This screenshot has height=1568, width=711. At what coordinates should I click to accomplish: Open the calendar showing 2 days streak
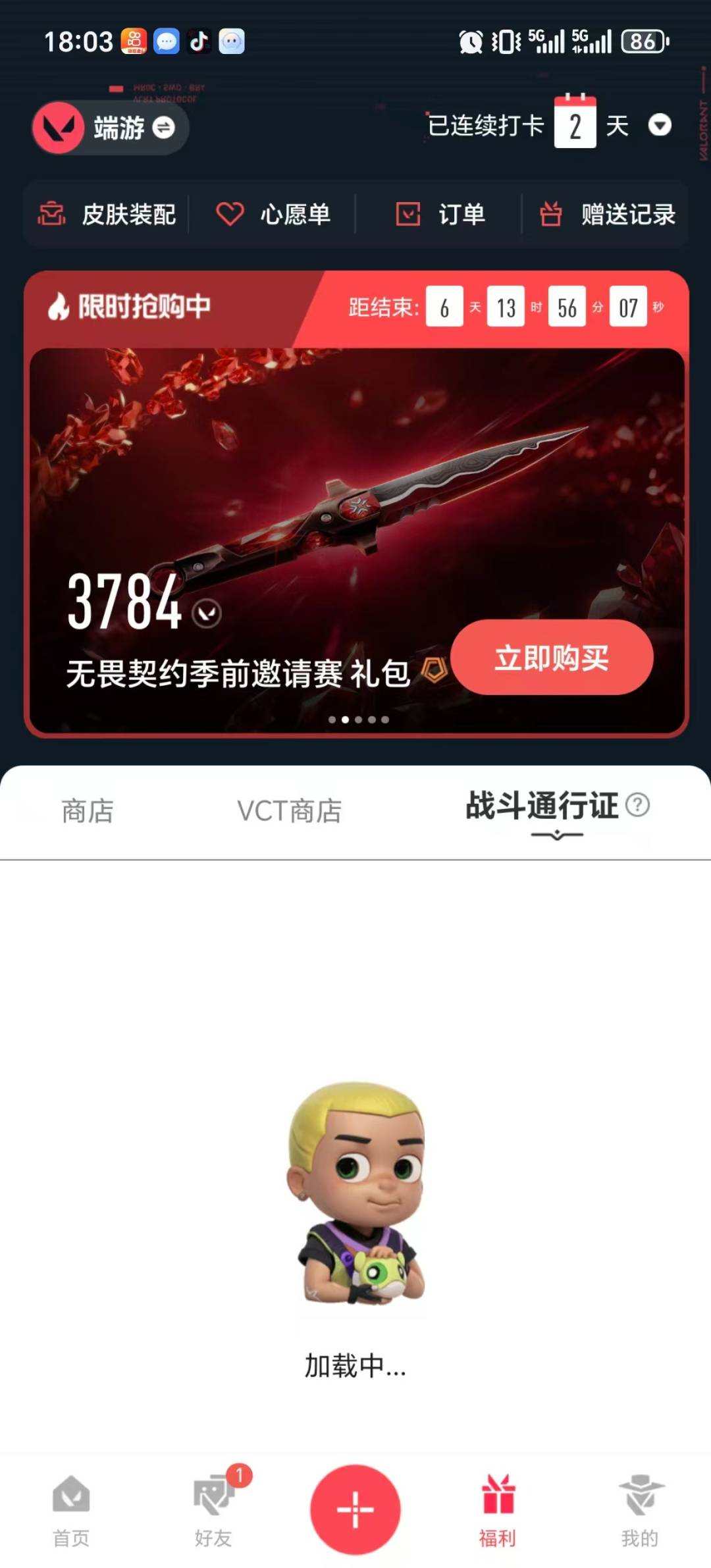click(574, 124)
